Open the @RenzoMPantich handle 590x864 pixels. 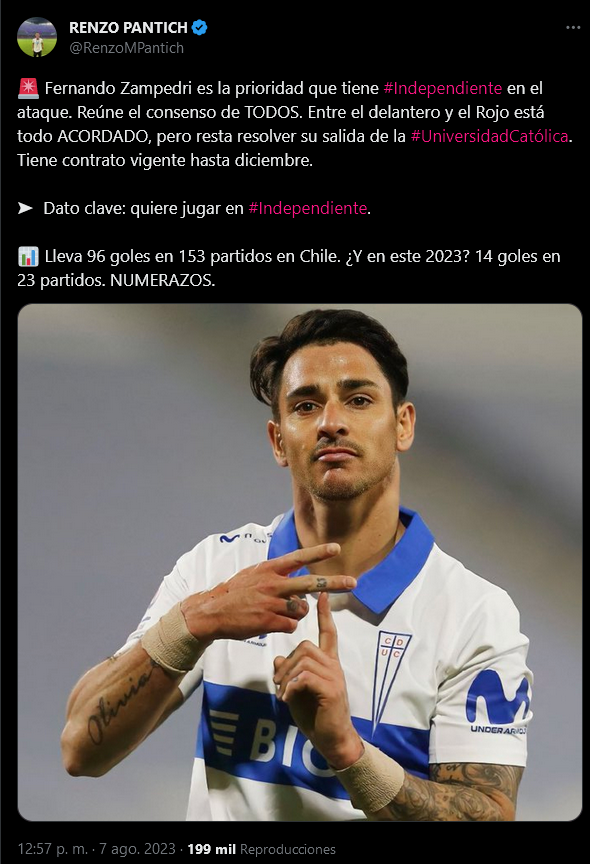click(126, 48)
